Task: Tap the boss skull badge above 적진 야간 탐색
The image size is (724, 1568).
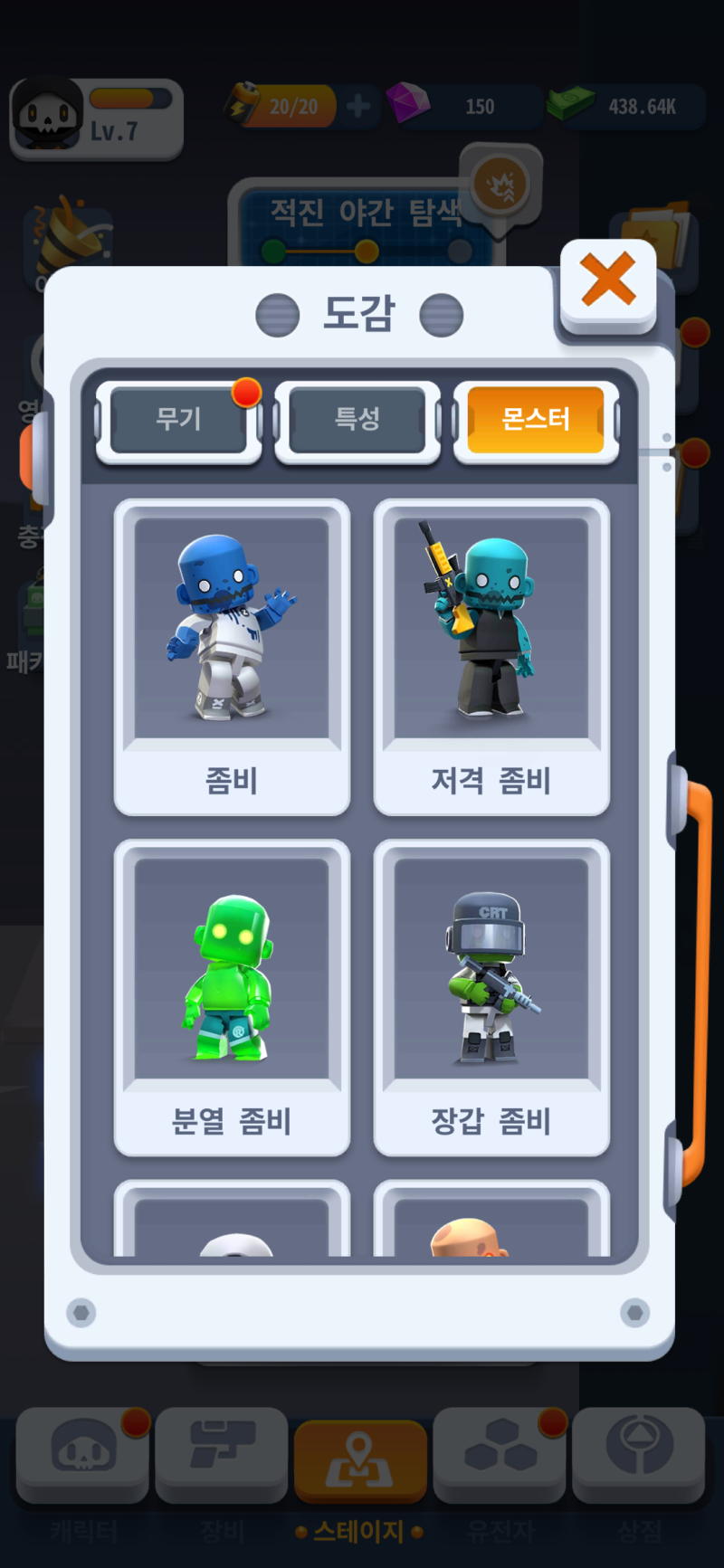Action: pos(500,185)
